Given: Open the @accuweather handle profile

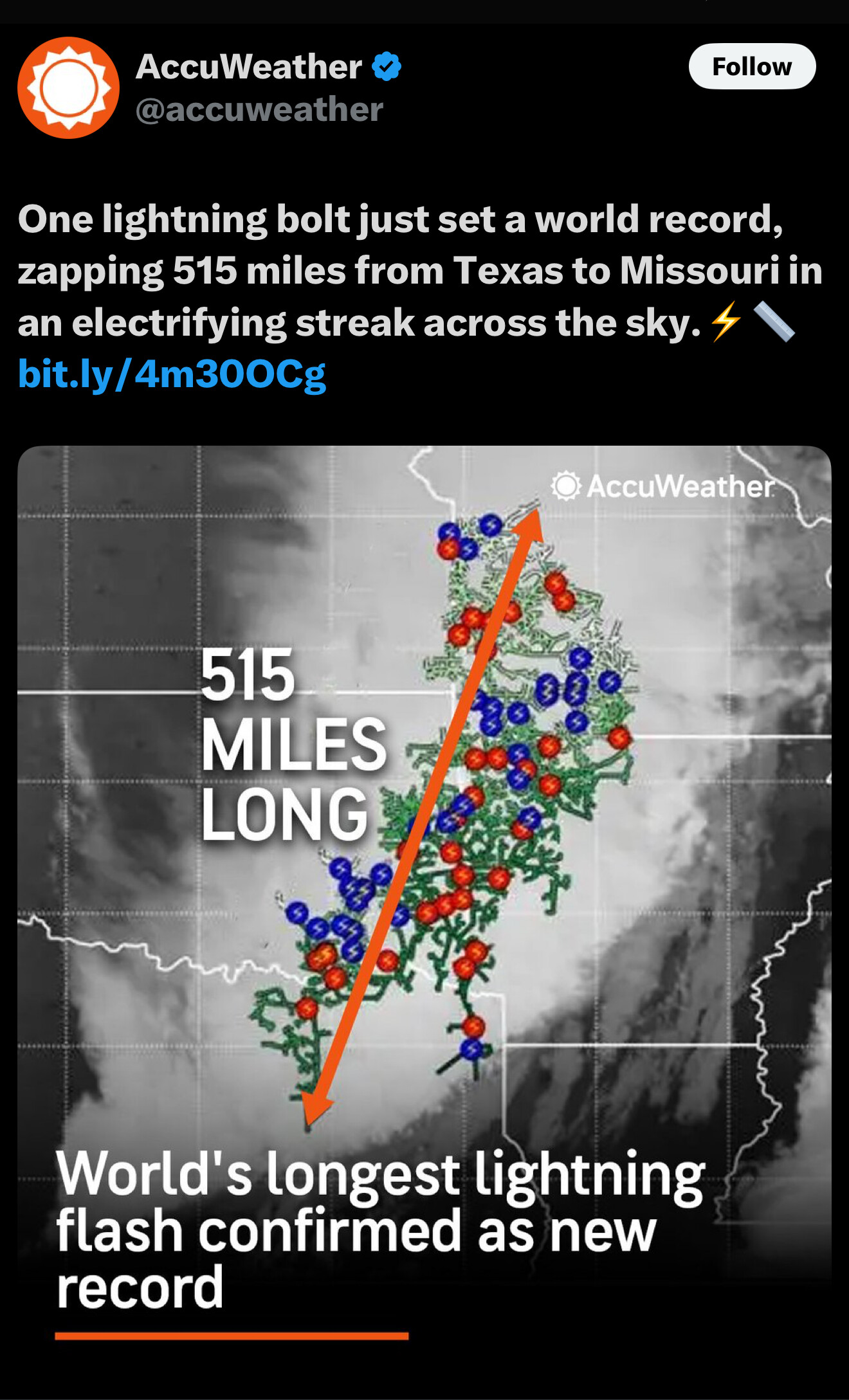Looking at the screenshot, I should 259,109.
